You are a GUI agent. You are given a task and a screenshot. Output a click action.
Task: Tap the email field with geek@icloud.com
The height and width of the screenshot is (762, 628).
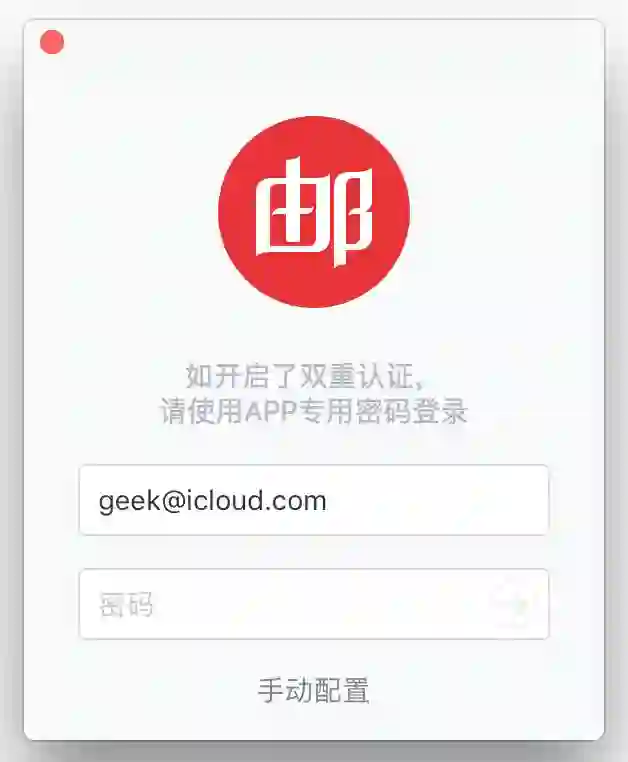pyautogui.click(x=313, y=500)
